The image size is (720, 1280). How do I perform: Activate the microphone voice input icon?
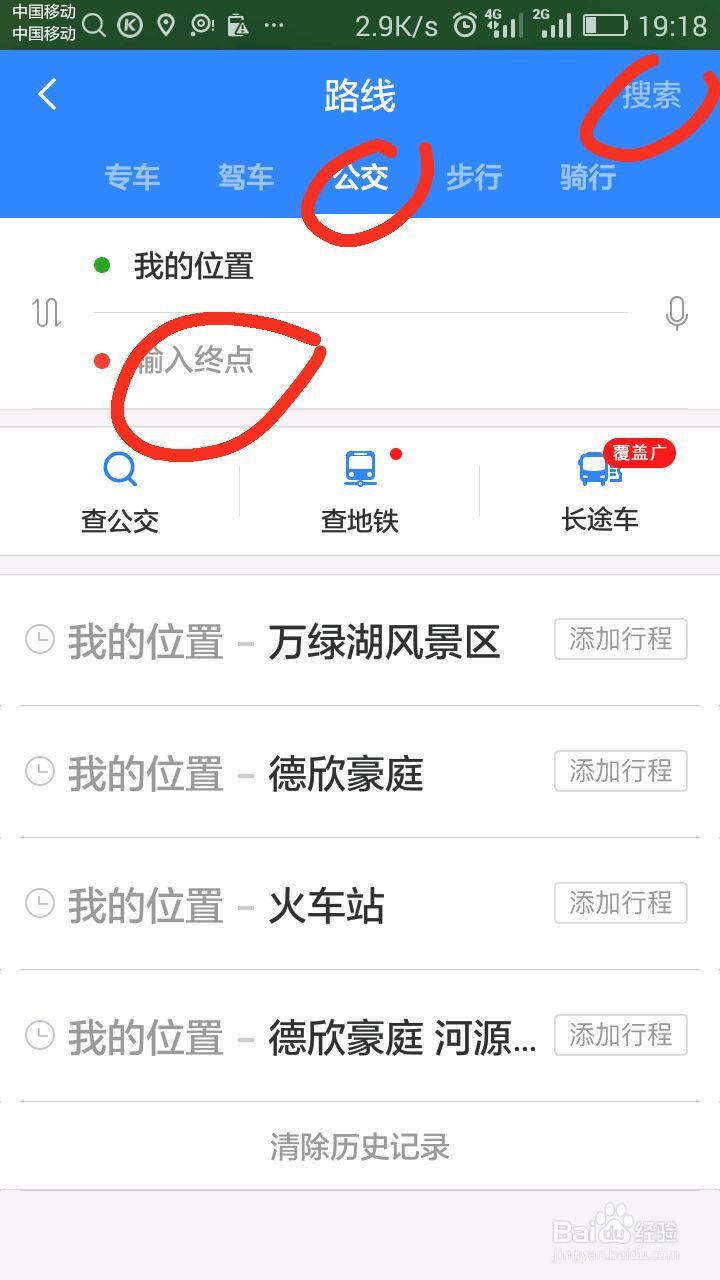coord(677,313)
